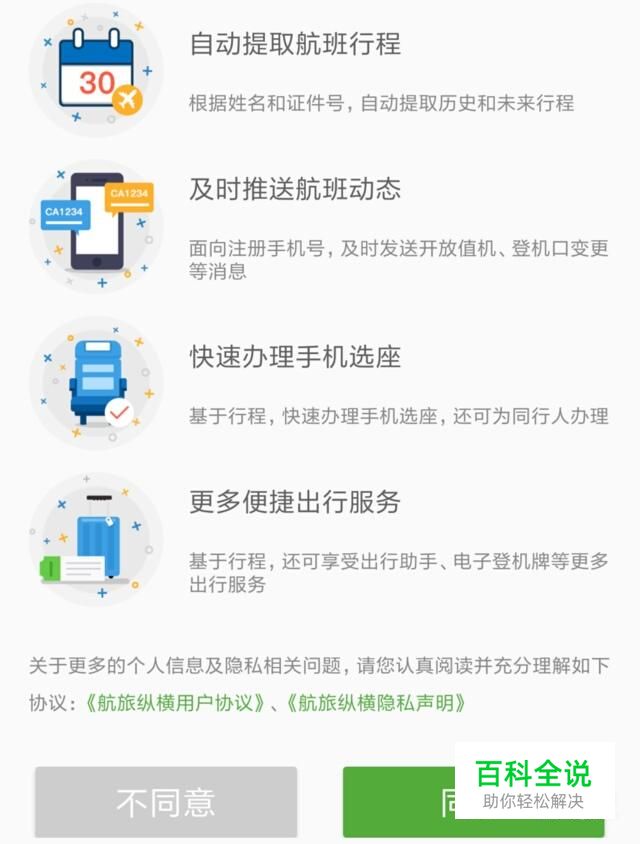
Task: Decline with the 不同意 button
Action: click(x=166, y=801)
